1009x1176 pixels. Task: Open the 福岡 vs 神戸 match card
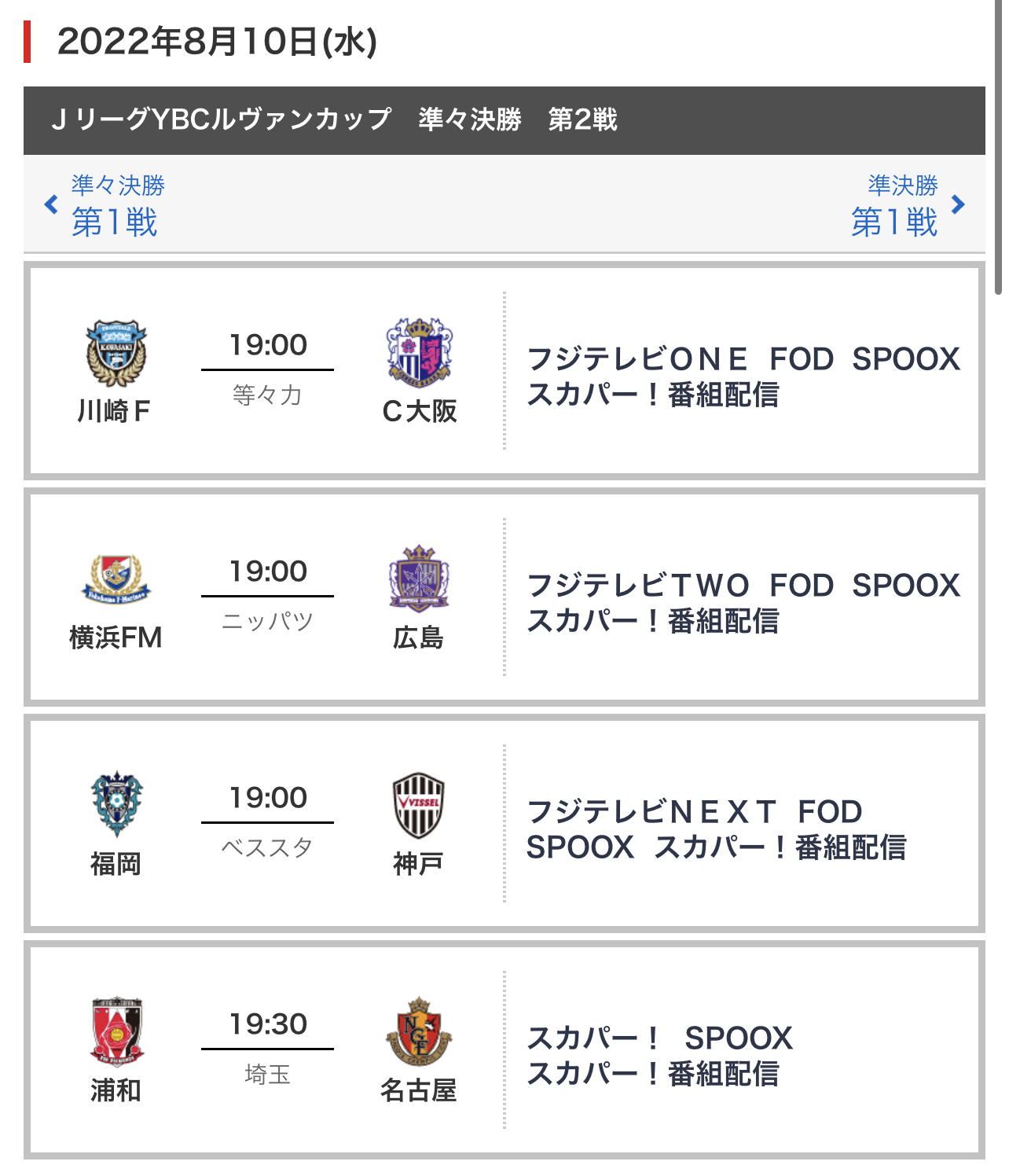504,824
